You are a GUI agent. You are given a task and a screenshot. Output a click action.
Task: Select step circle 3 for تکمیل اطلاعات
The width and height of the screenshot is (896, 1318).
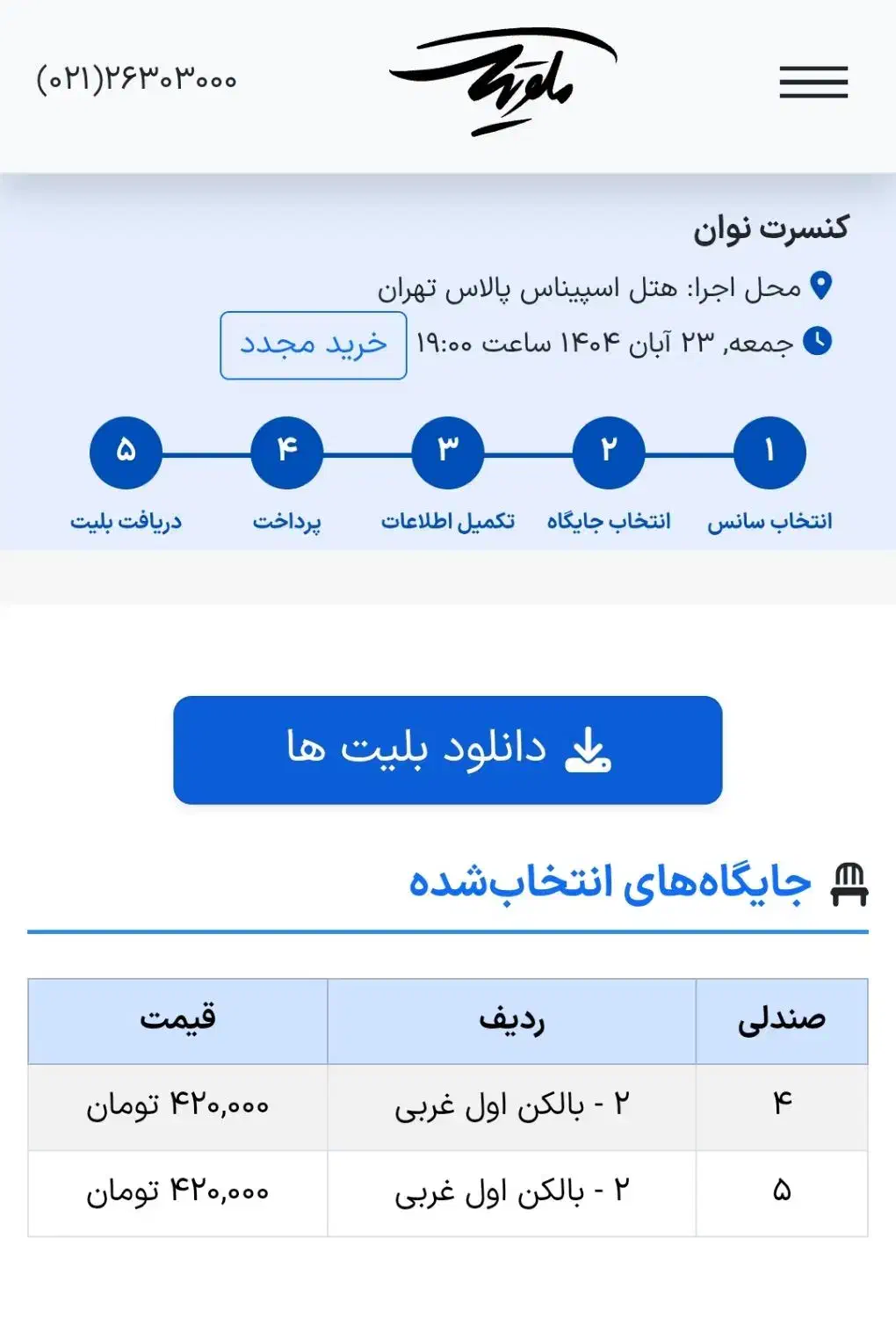(x=447, y=451)
